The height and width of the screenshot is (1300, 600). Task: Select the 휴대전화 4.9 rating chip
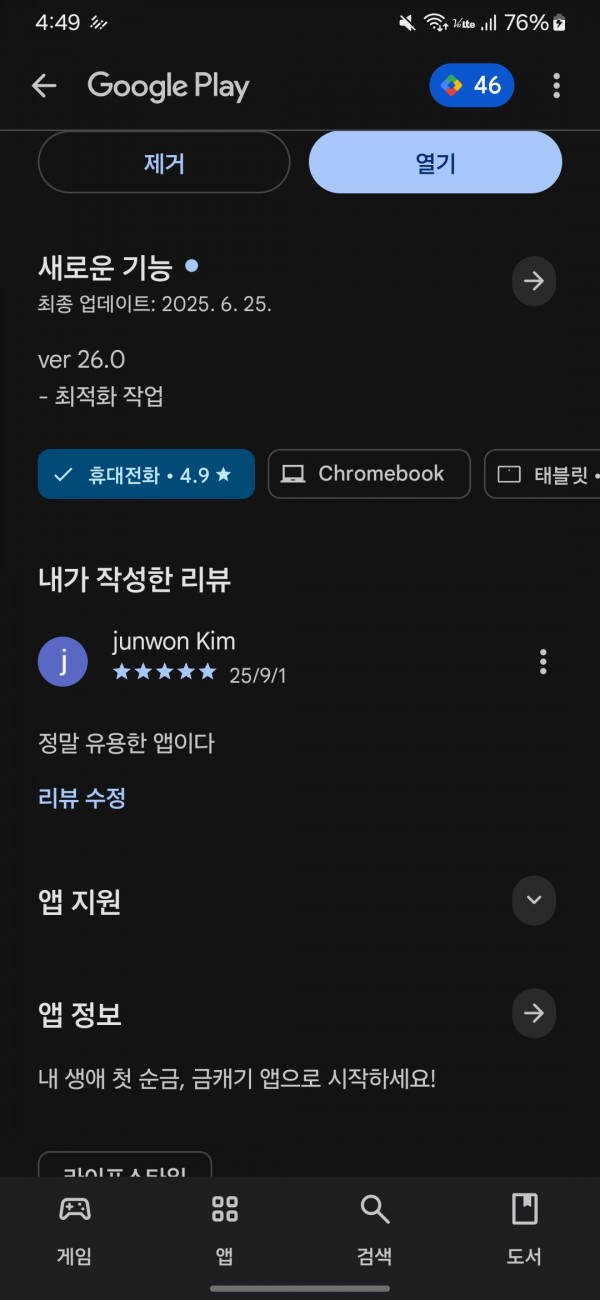(146, 474)
